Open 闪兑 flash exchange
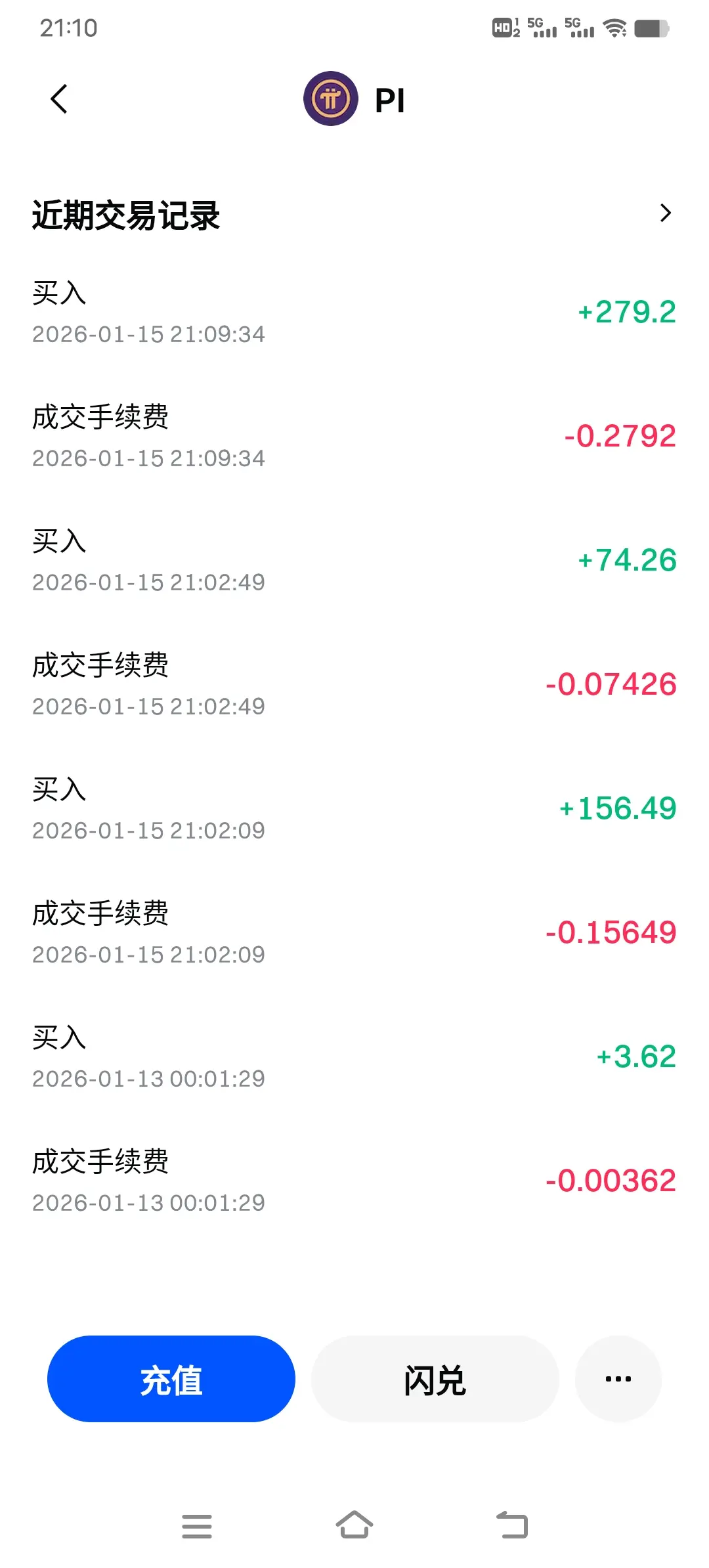Viewport: 709px width, 1568px height. click(435, 1379)
